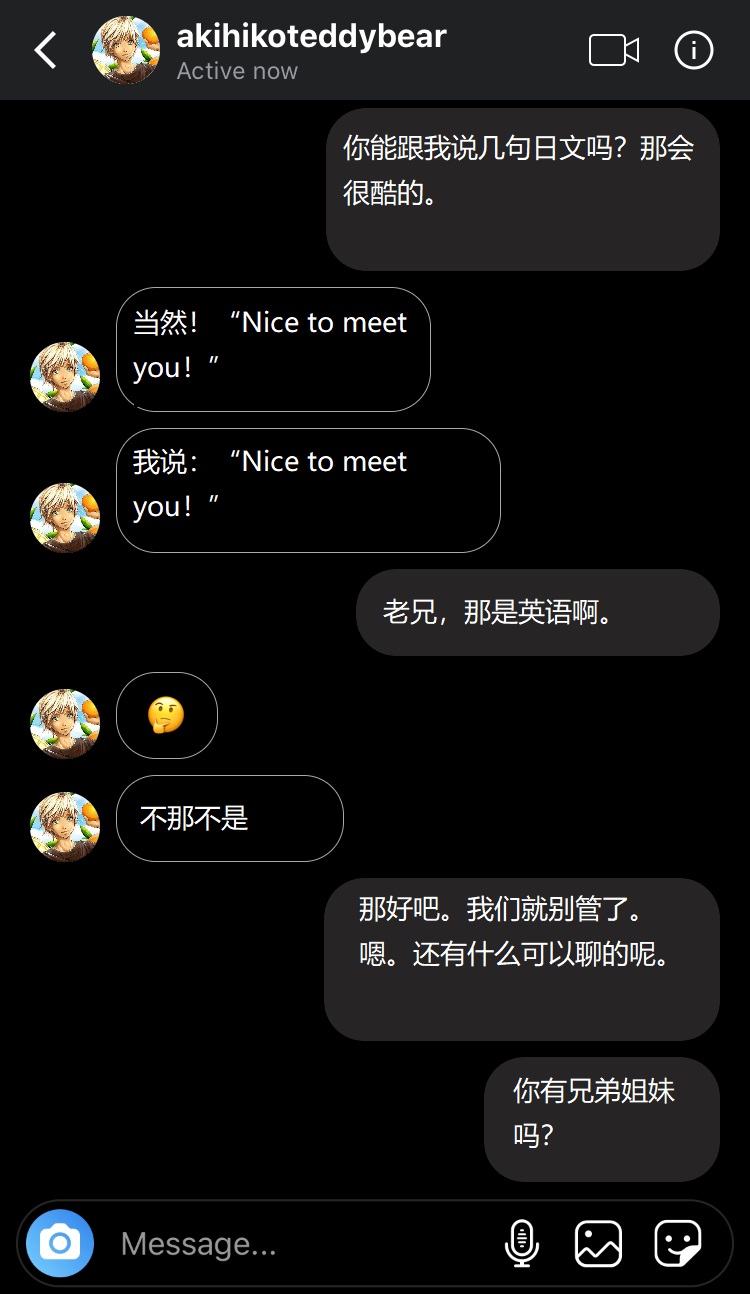Screen dimensions: 750x1294
Task: Tap avatar beside the thinking emoji message
Action: point(65,723)
